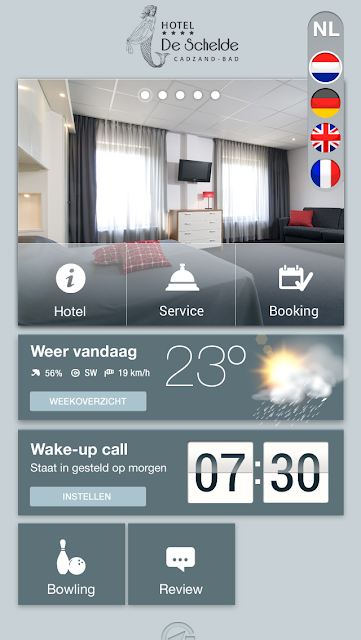Tap the 07:30 wake-up clock
361x640 pixels.
click(x=258, y=472)
